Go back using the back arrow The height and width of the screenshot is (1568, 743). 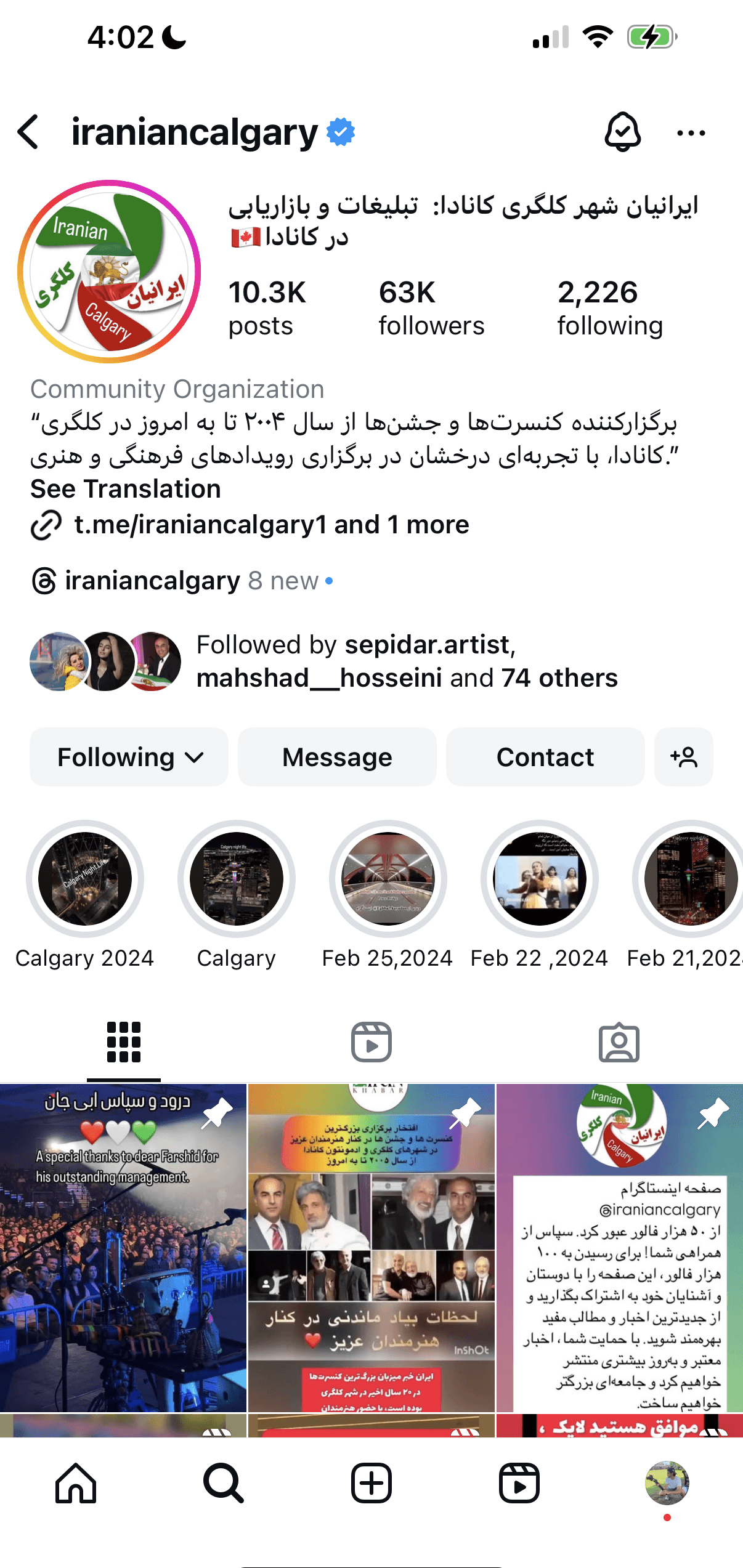click(x=29, y=132)
